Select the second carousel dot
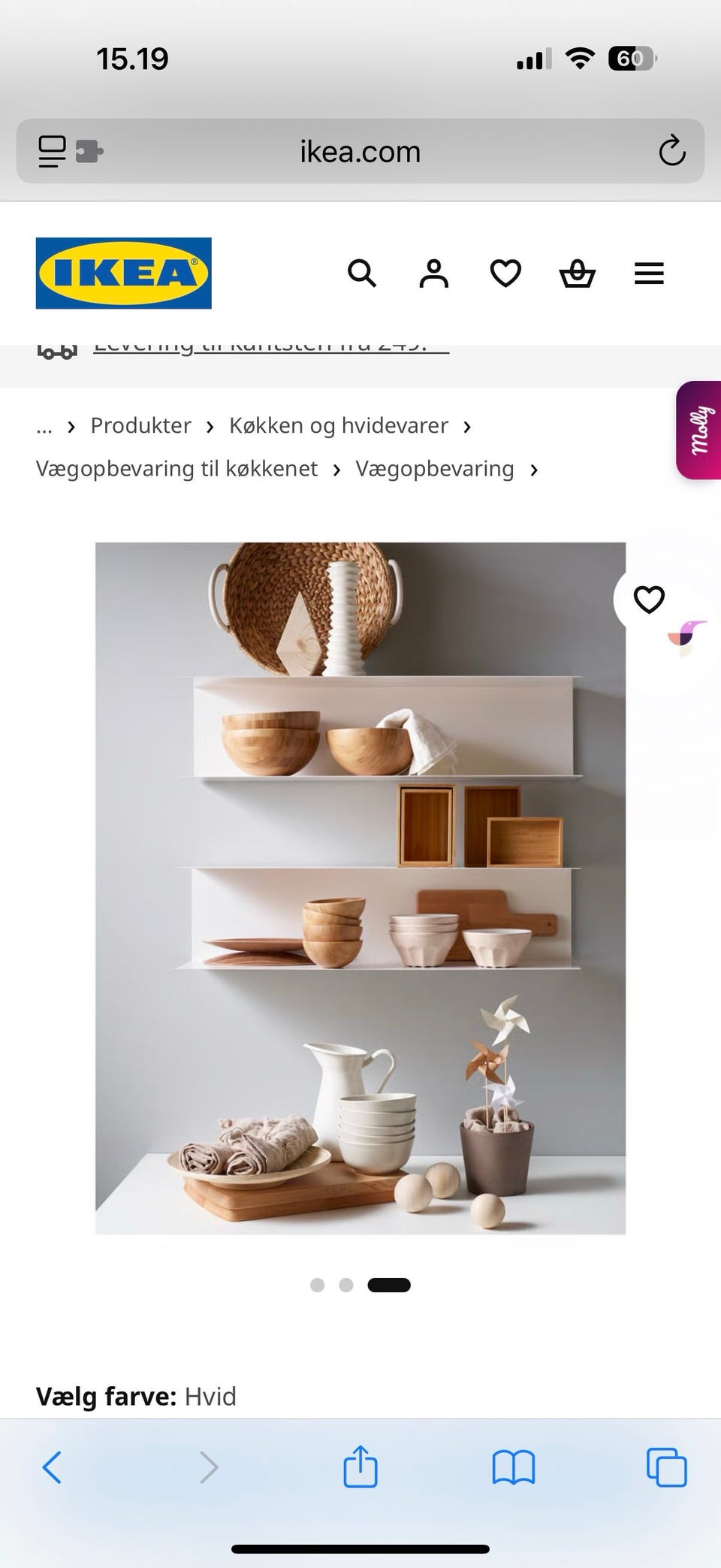Screen dimensions: 721x1568 coord(346,1285)
